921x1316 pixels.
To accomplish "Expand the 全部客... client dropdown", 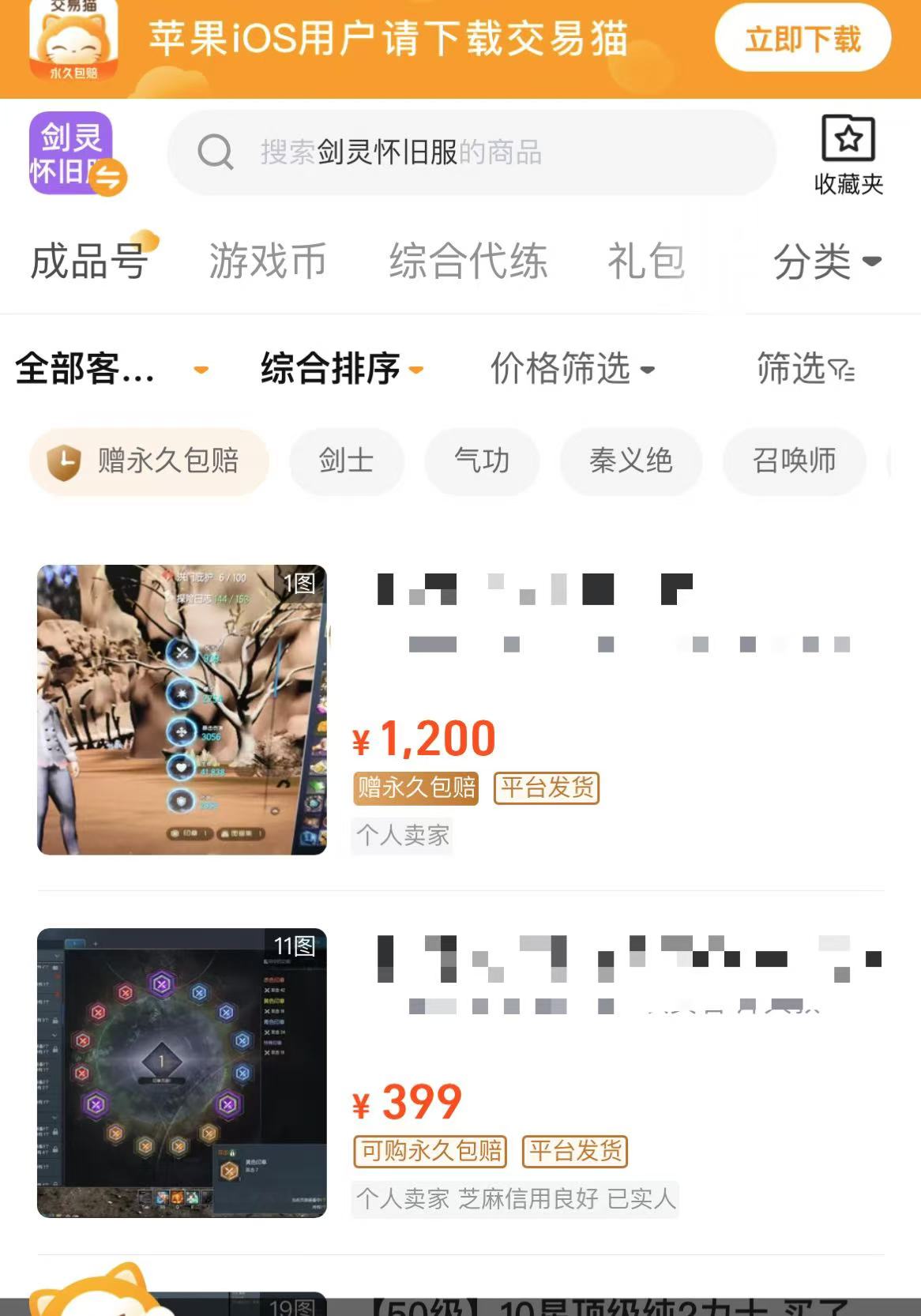I will [111, 368].
